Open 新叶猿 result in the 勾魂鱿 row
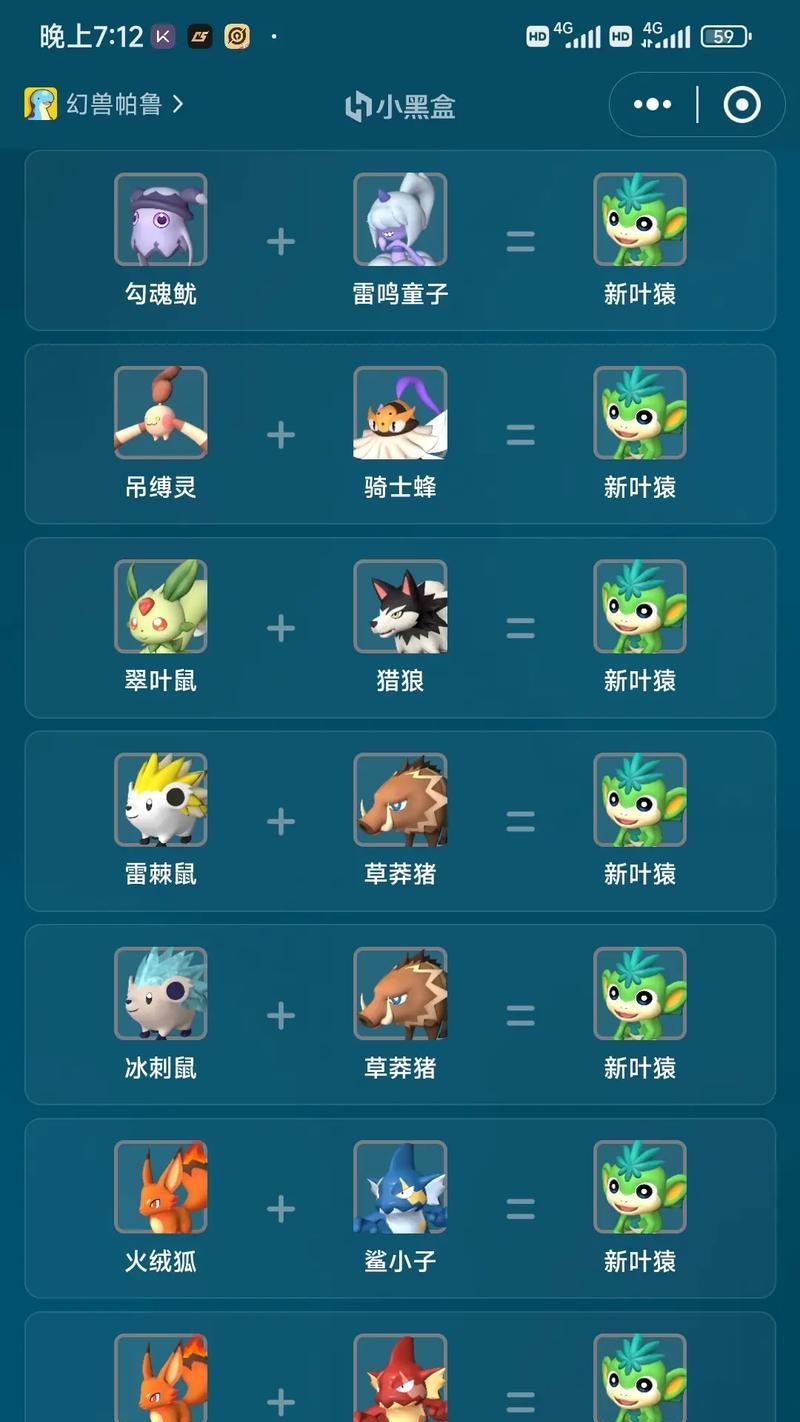 [x=640, y=220]
